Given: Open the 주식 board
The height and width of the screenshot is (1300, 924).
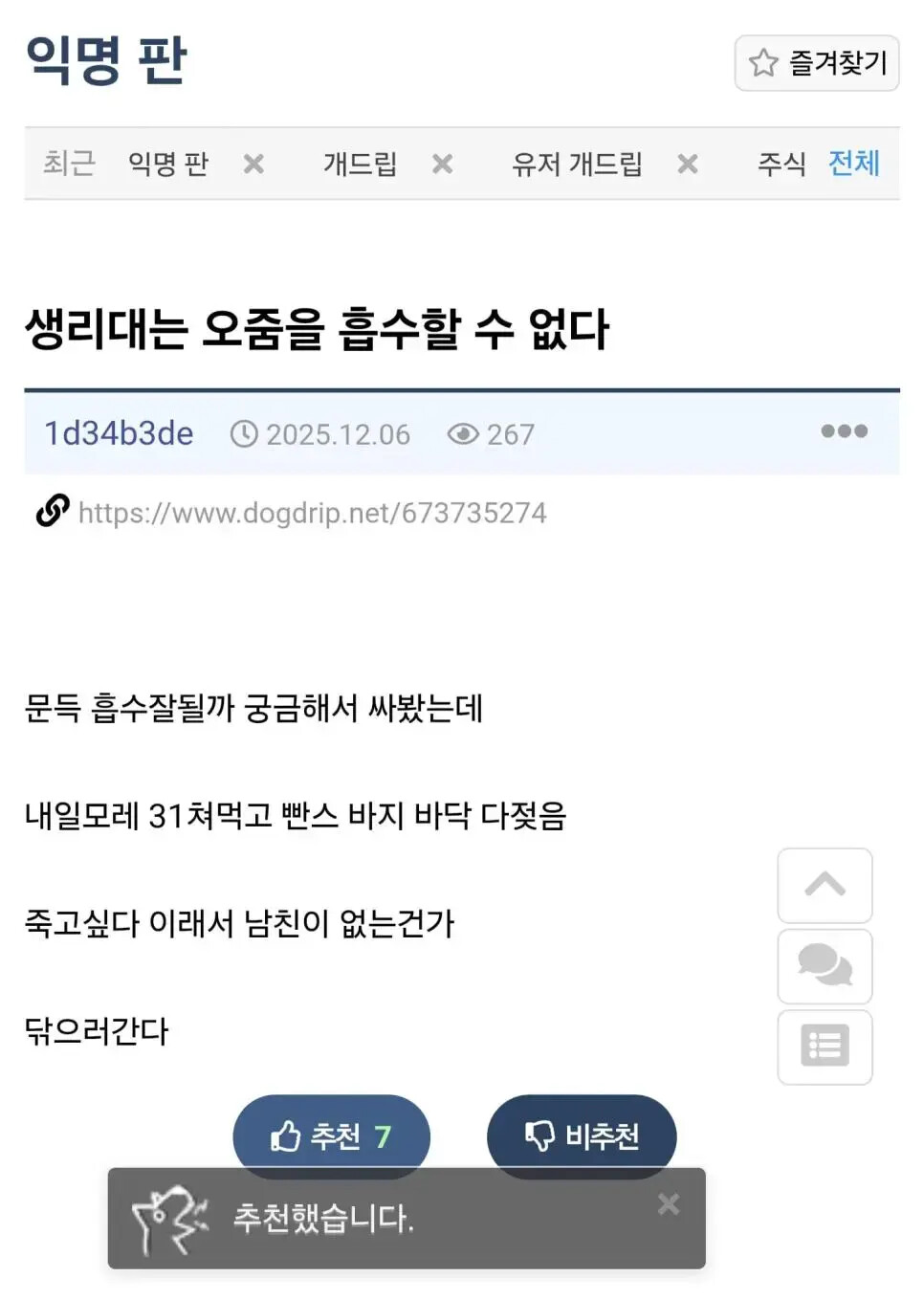Looking at the screenshot, I should 781,164.
